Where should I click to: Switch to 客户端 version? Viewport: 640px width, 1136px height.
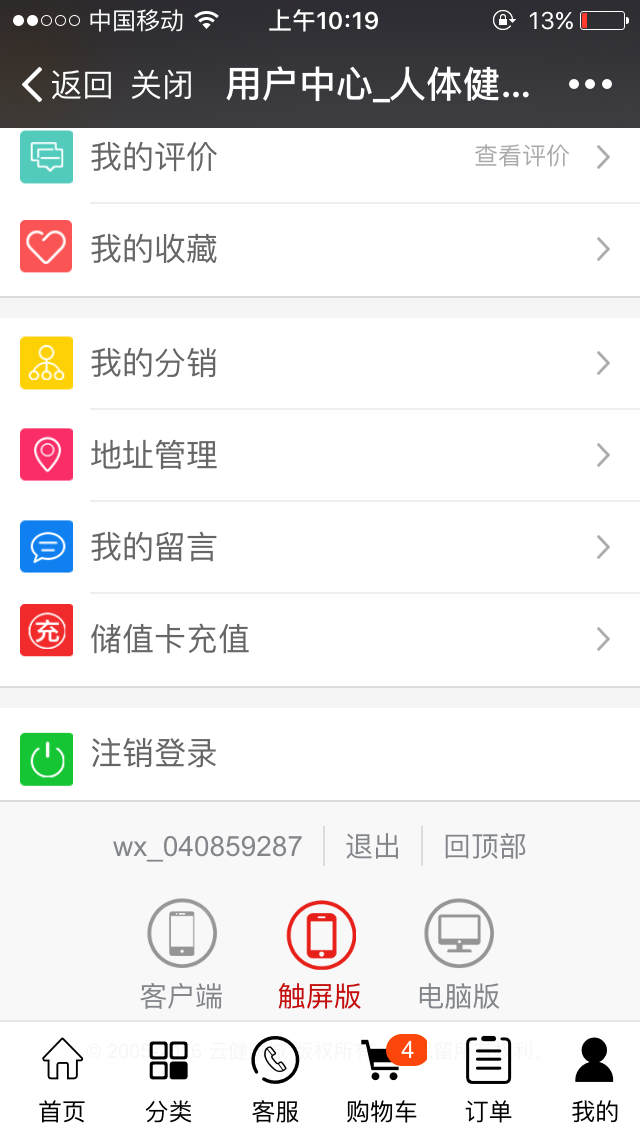tap(181, 954)
